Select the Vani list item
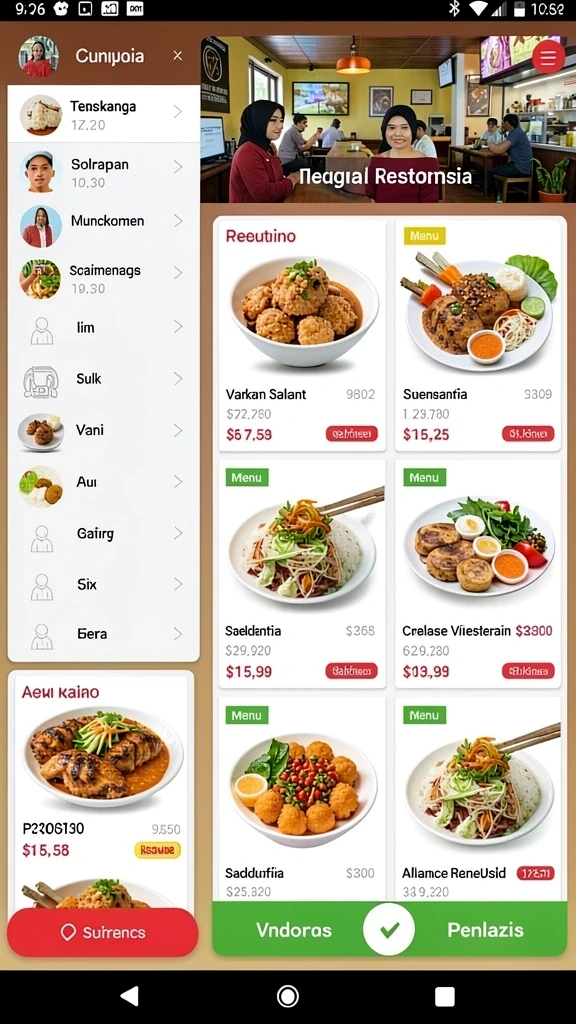Image resolution: width=576 pixels, height=1024 pixels. pyautogui.click(x=104, y=430)
